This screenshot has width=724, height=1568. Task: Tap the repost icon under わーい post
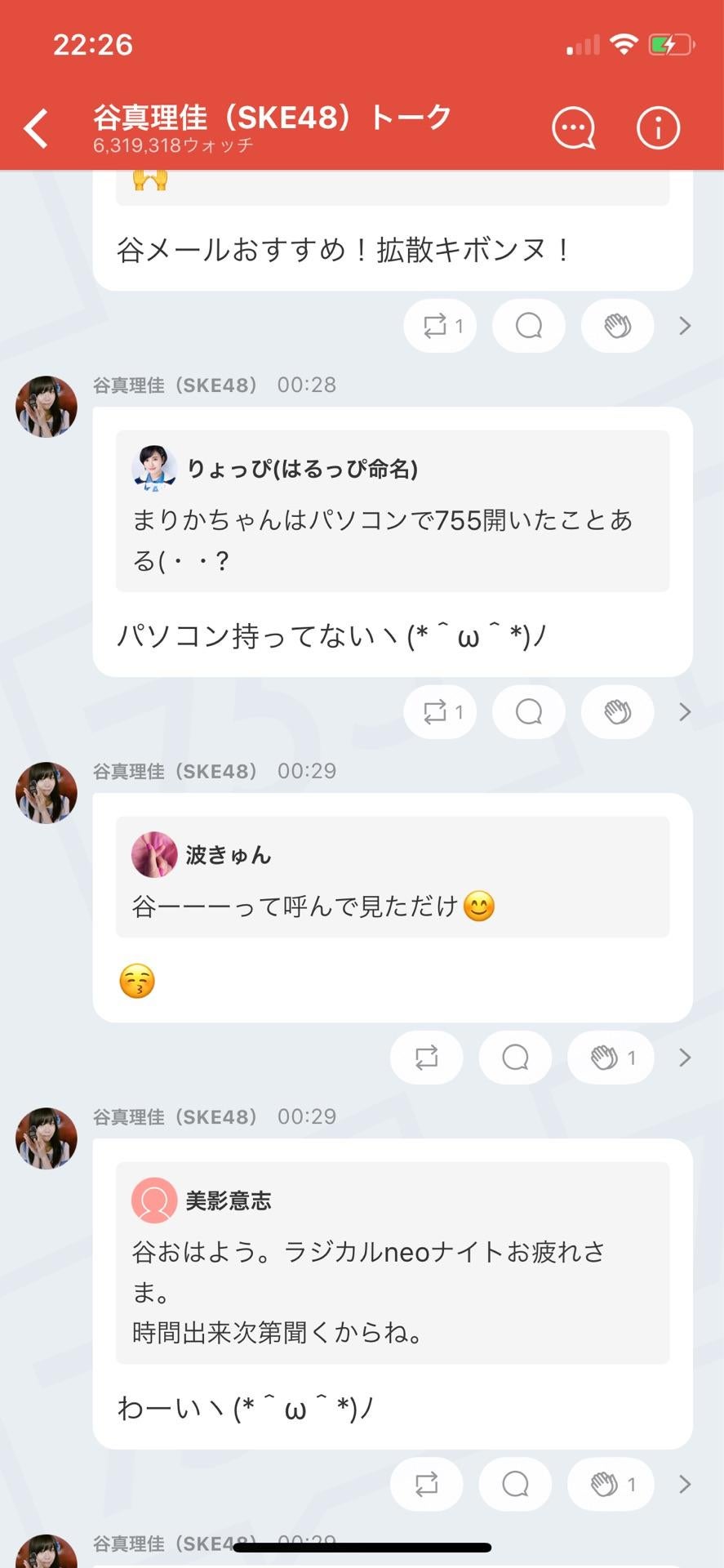(x=426, y=1484)
